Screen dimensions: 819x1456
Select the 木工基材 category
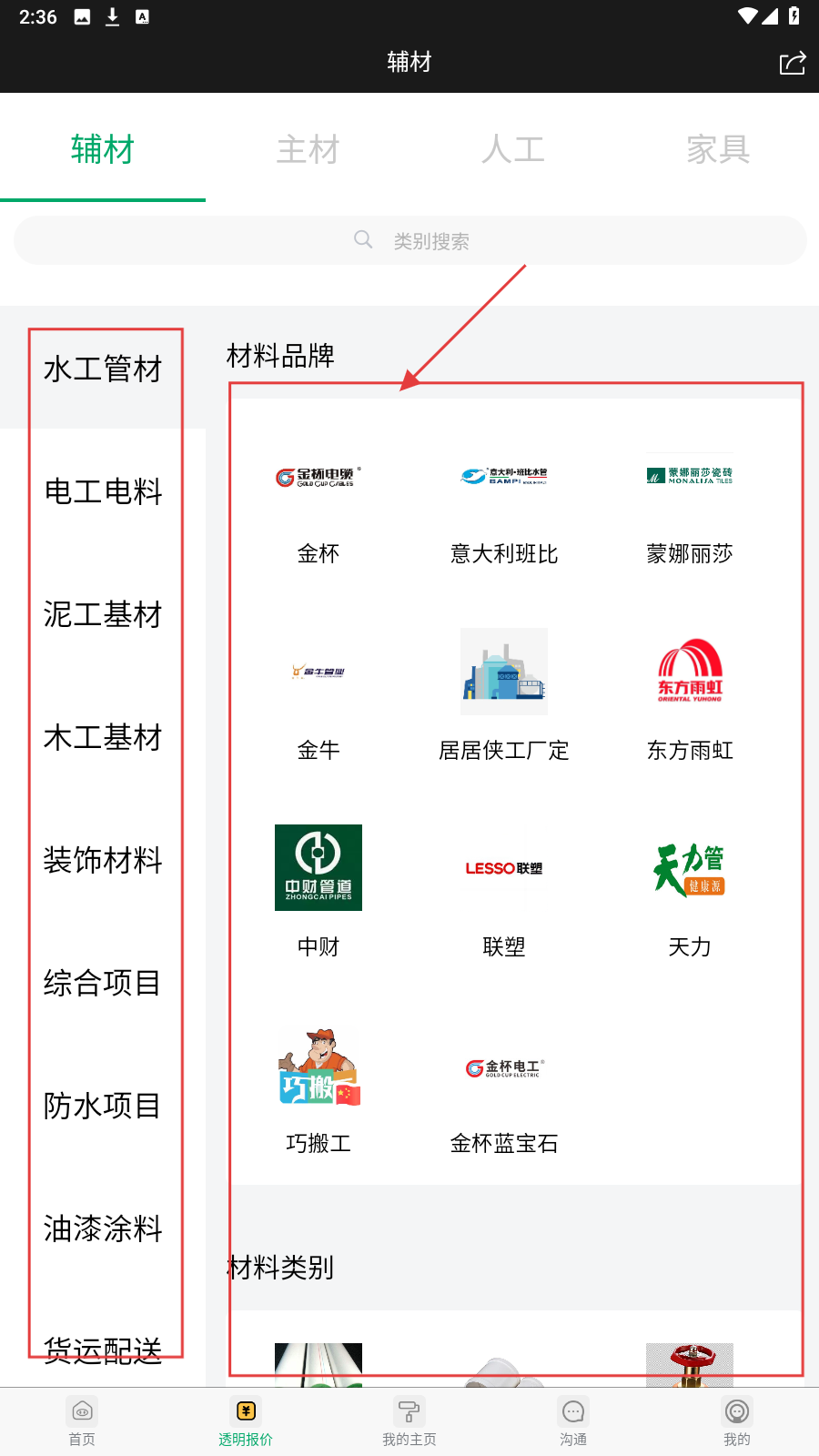(103, 737)
